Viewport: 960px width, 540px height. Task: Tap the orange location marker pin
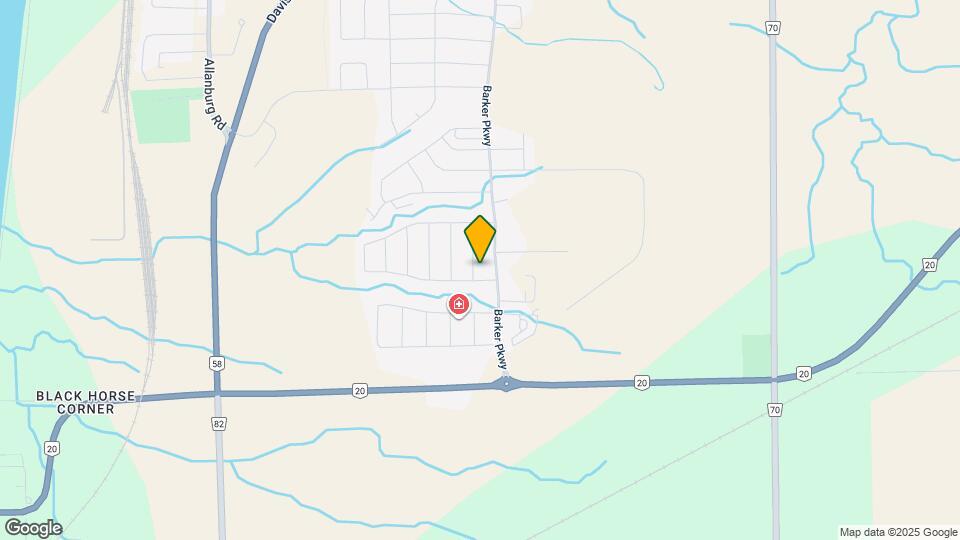pyautogui.click(x=480, y=239)
